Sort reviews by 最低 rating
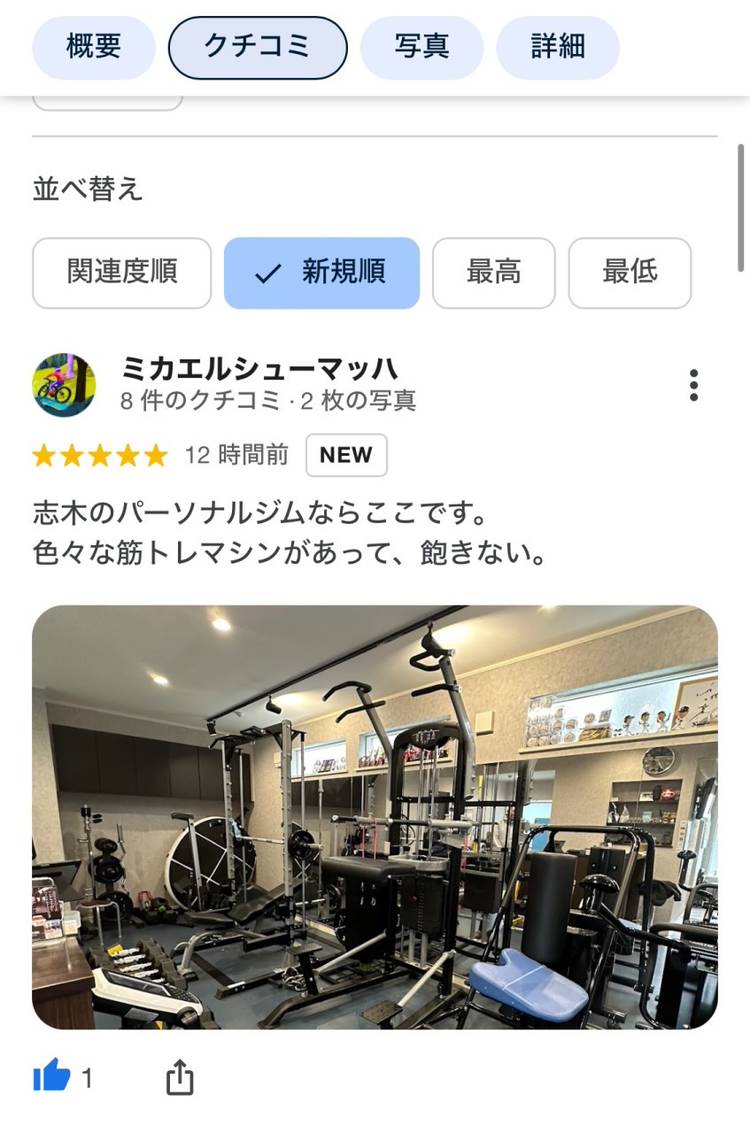The height and width of the screenshot is (1133, 750). (629, 273)
